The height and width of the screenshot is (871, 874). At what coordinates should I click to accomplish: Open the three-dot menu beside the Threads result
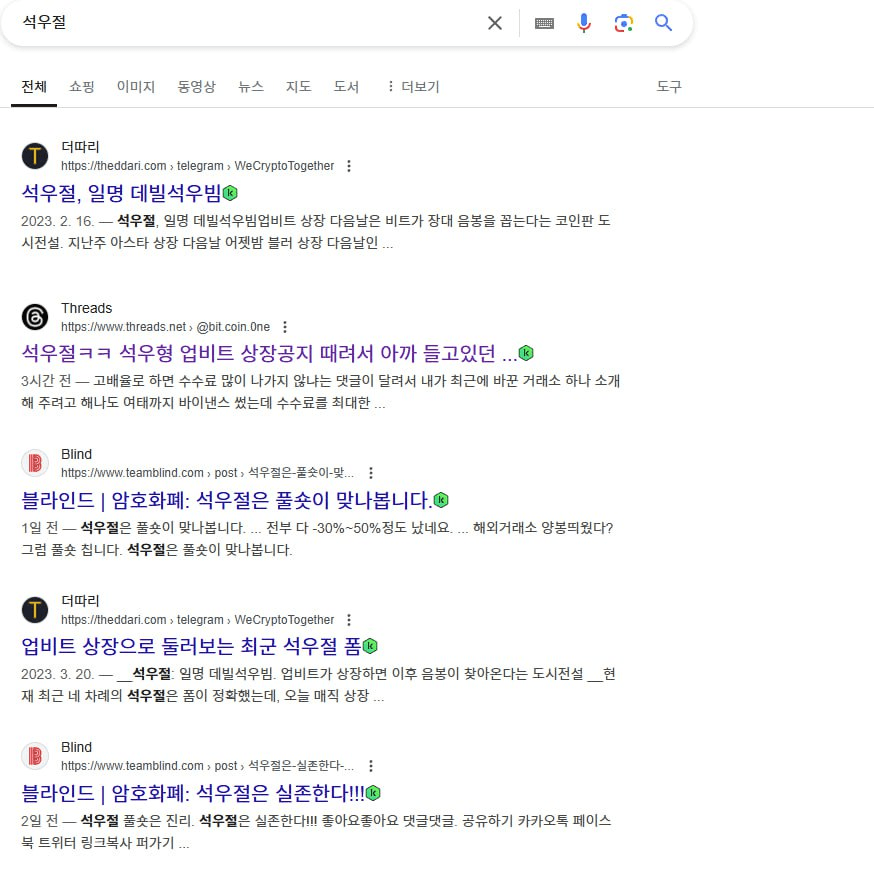(285, 327)
